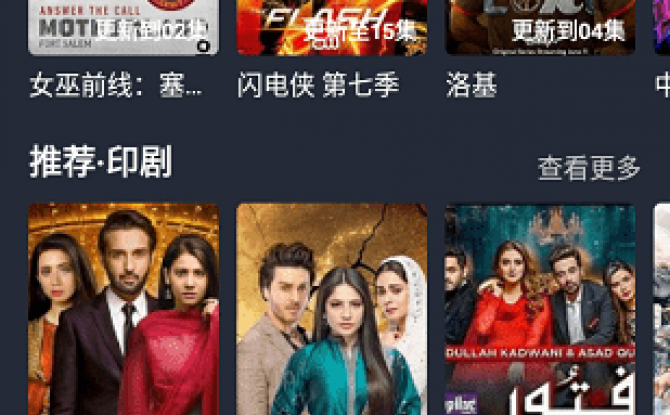Open the 洛基 series card

tap(539, 30)
